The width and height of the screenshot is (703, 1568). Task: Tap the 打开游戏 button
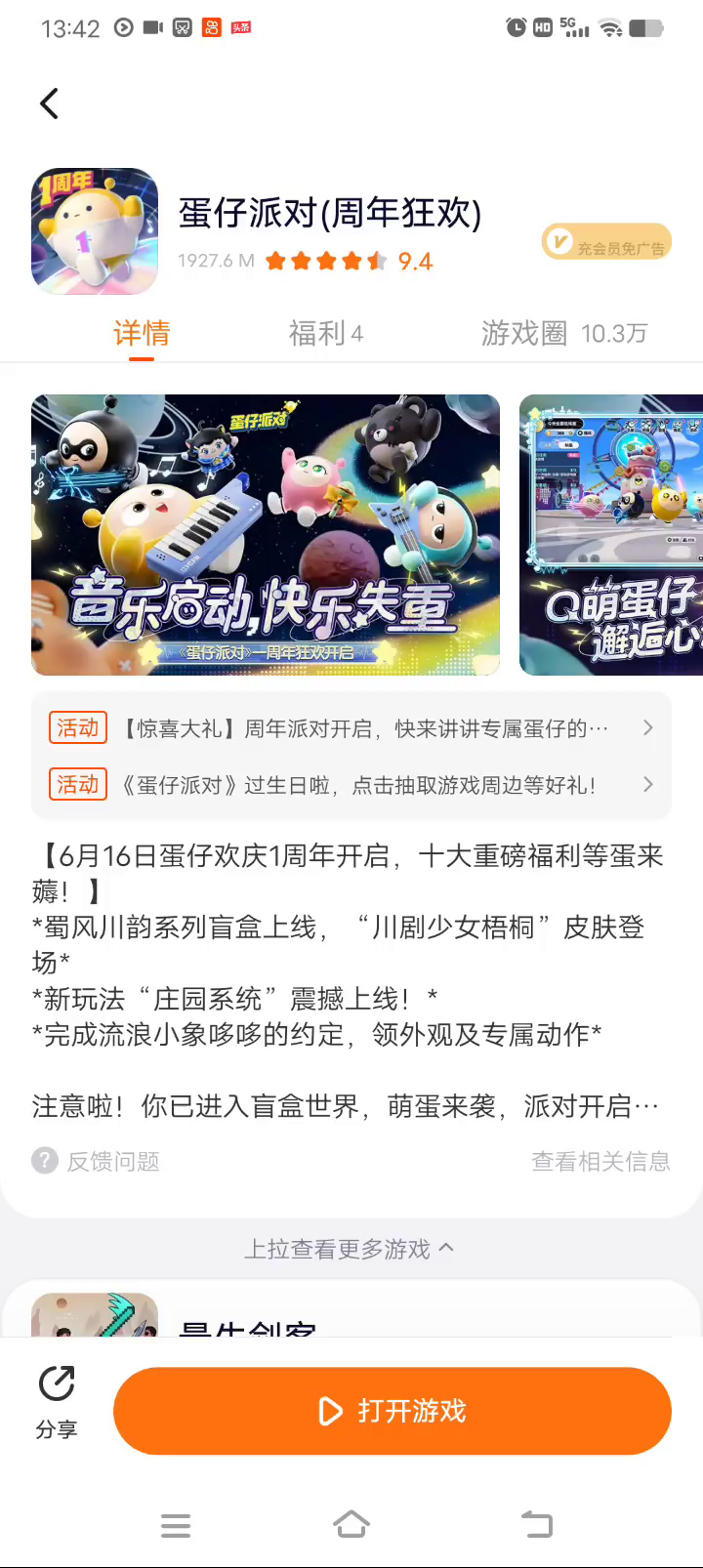click(393, 1411)
